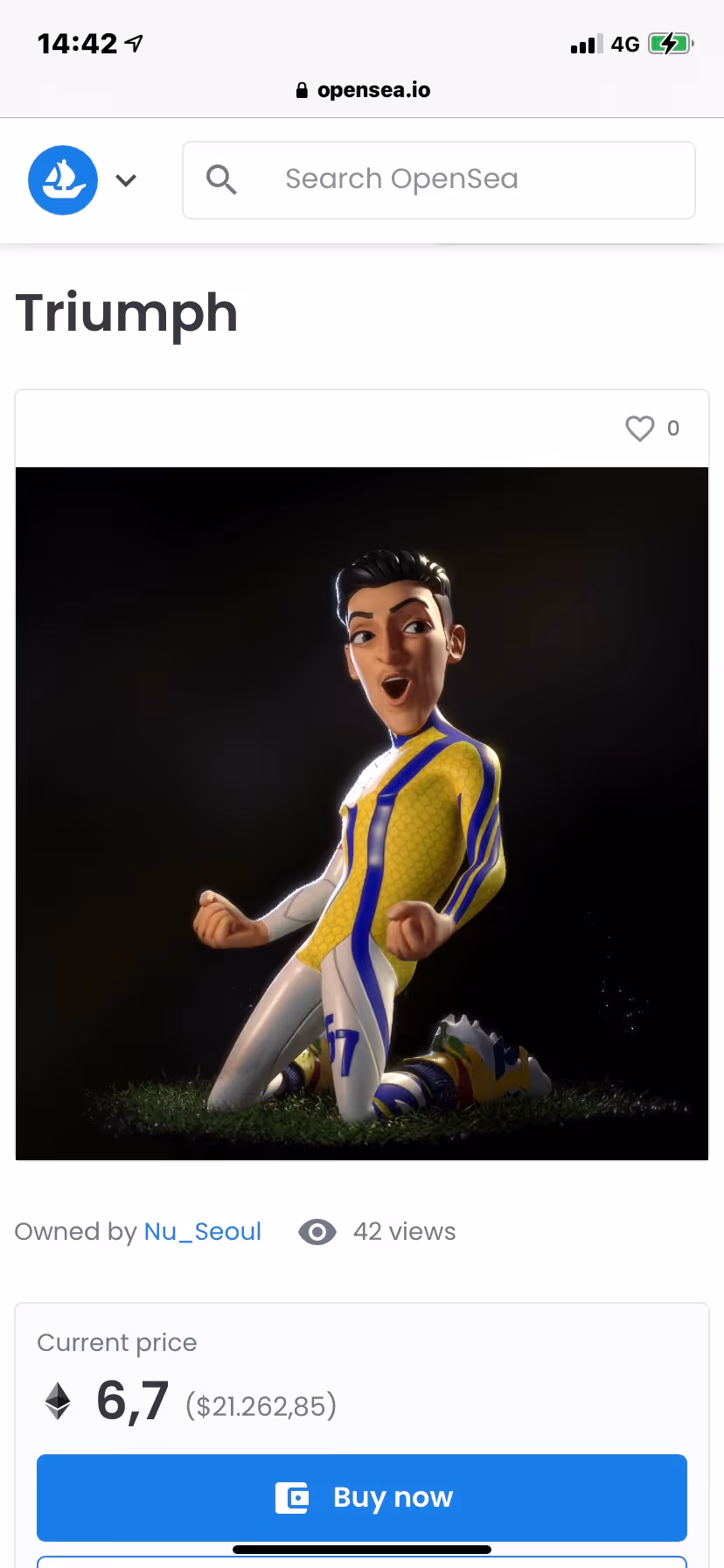Expand the menu chevron beside the logo
This screenshot has width=724, height=1568.
(126, 180)
